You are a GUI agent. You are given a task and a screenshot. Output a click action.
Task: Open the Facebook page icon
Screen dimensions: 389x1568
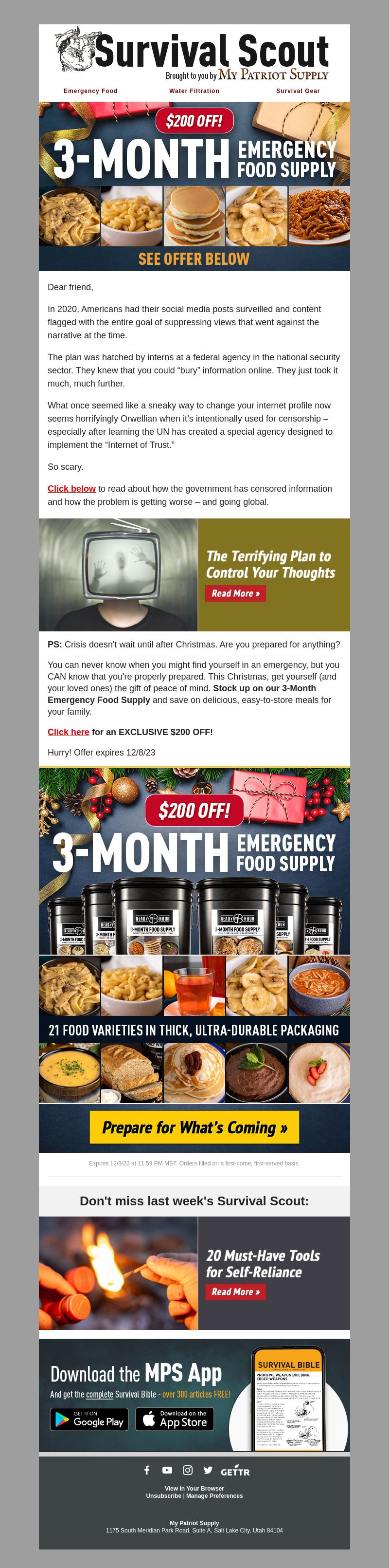pyautogui.click(x=146, y=1470)
